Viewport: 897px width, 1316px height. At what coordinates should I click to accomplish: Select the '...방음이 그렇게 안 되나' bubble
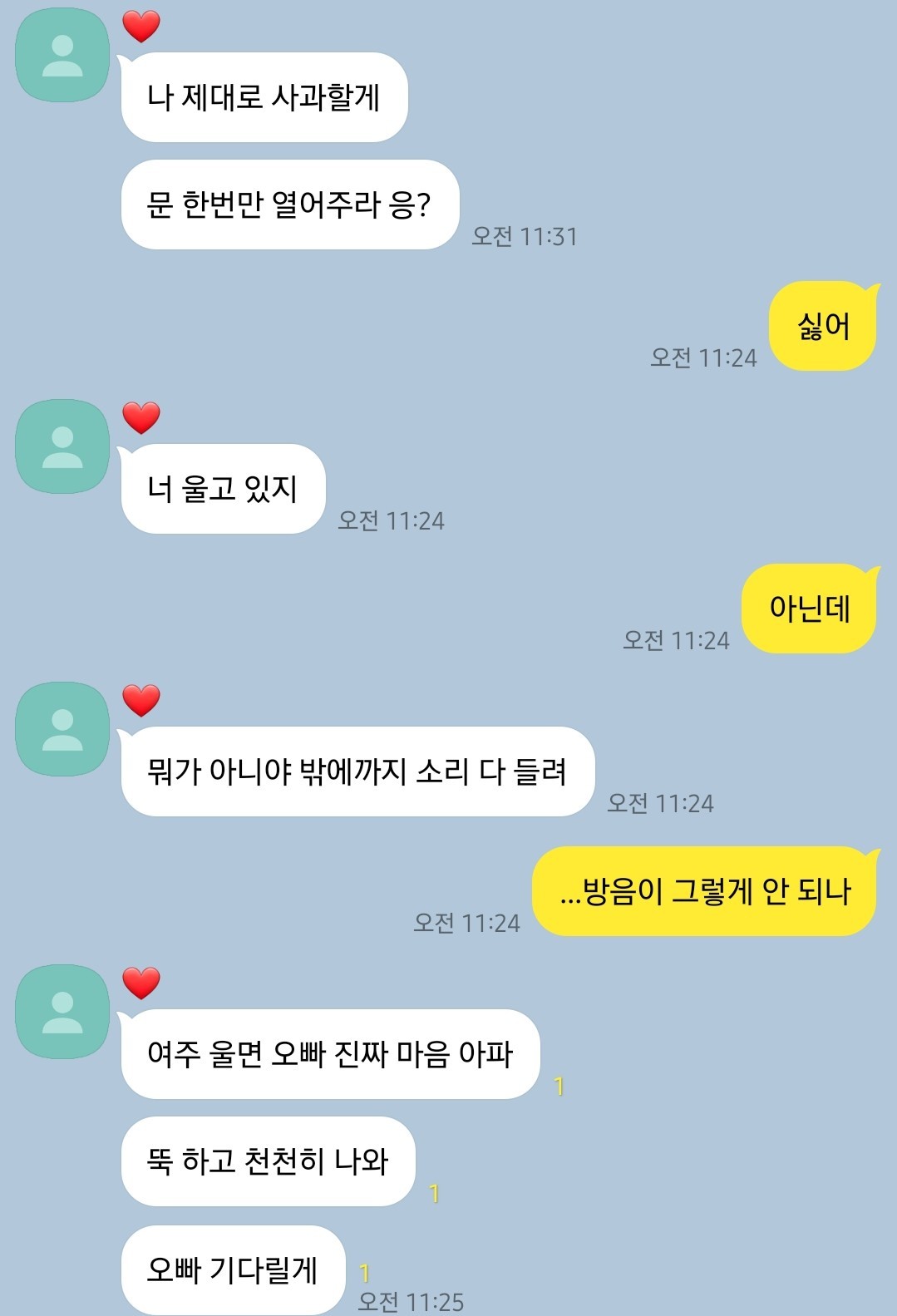pyautogui.click(x=708, y=890)
